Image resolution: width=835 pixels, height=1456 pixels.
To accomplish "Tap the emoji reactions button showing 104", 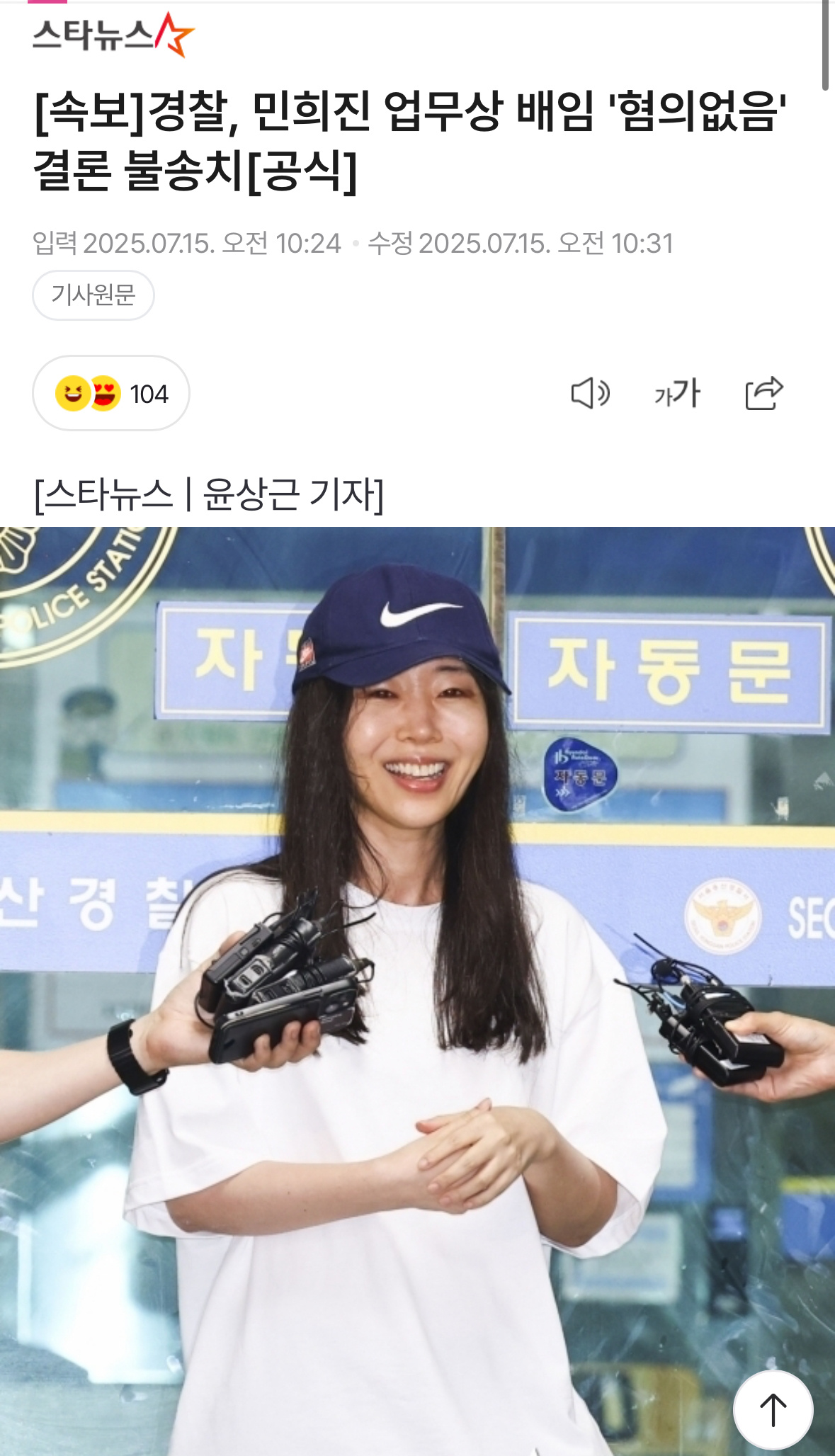I will point(111,393).
